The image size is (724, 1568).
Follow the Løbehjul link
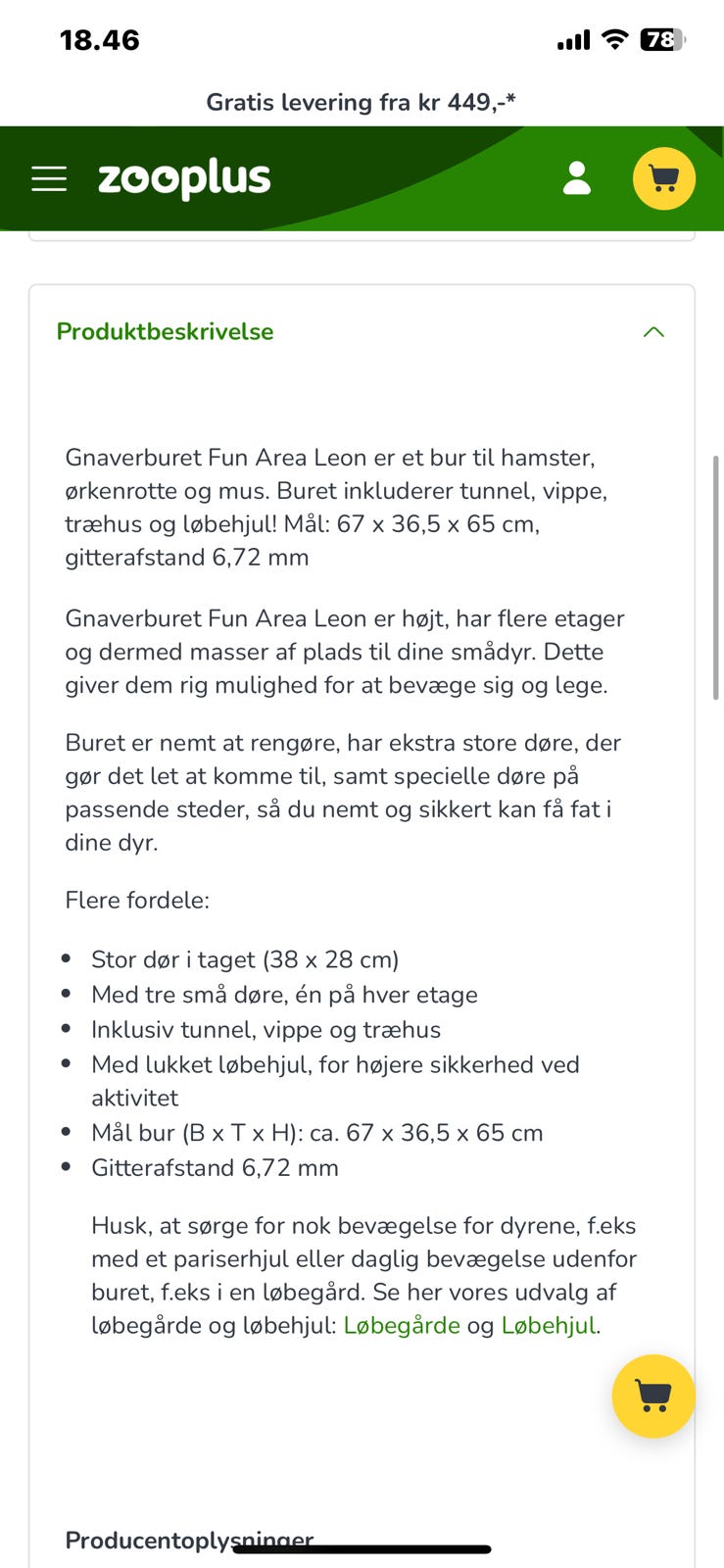coord(549,1325)
